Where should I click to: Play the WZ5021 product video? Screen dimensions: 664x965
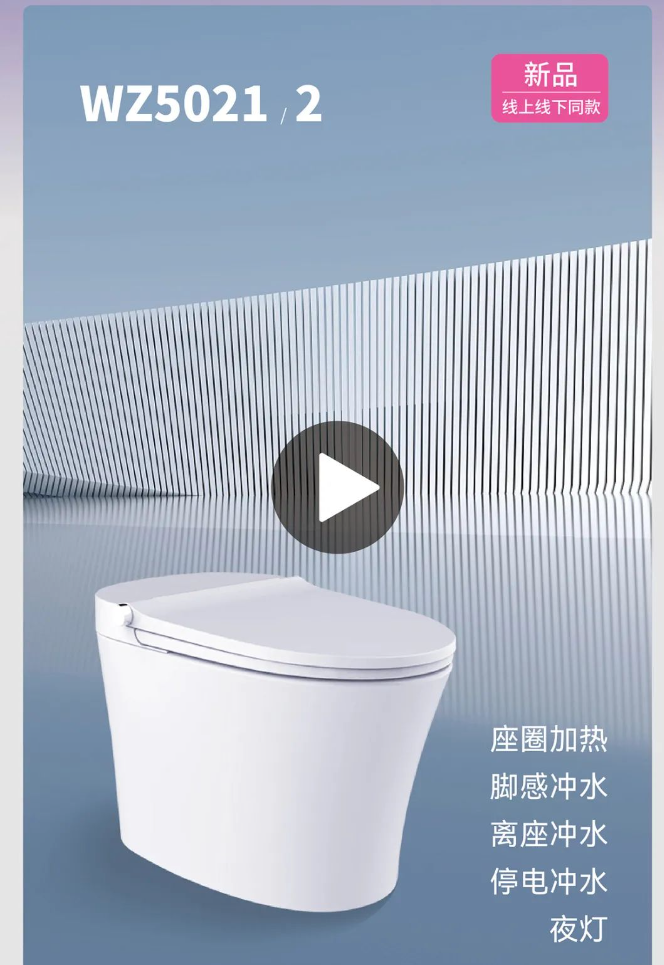coord(338,488)
